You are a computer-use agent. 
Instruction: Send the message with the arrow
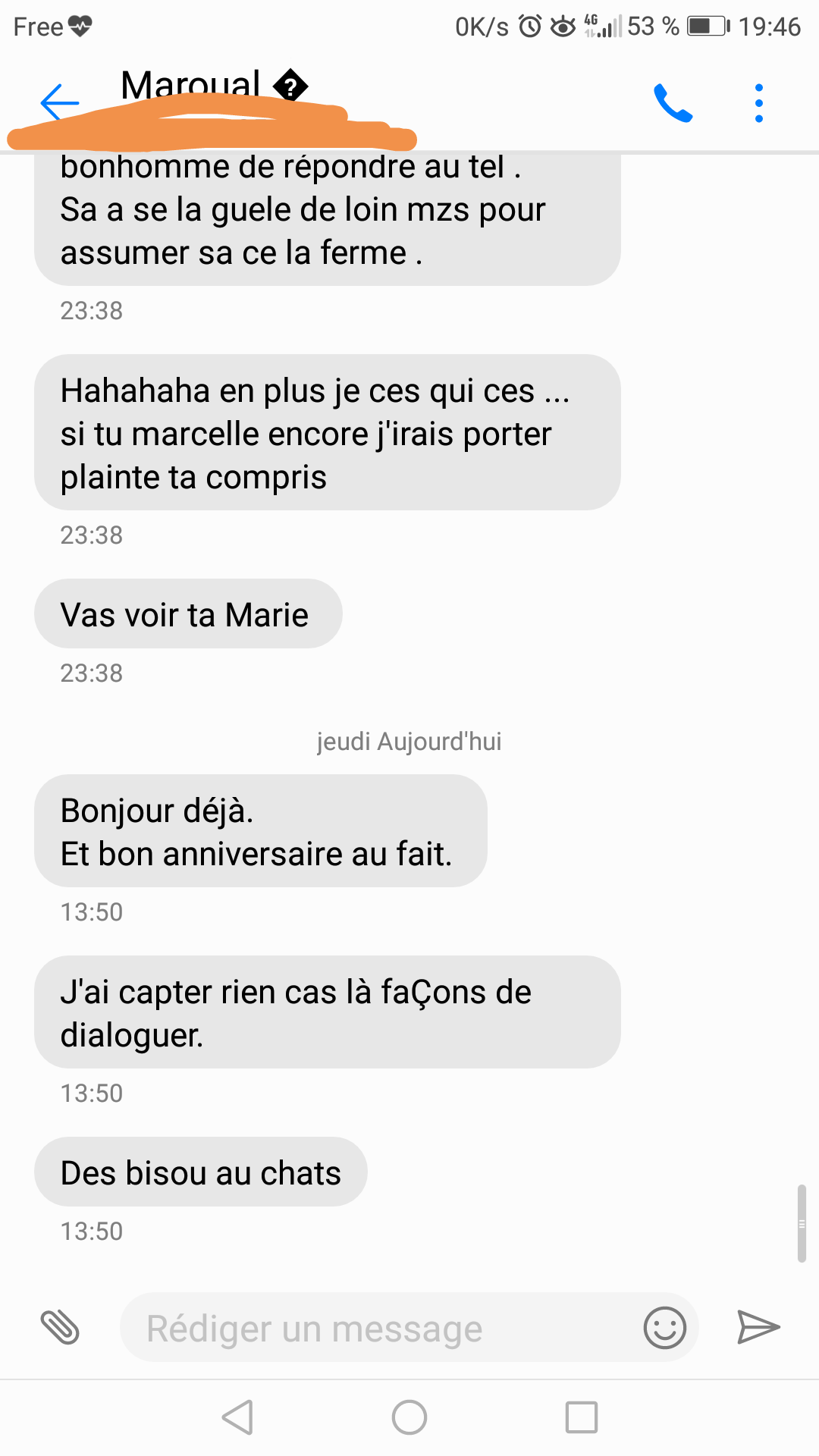tap(758, 1327)
